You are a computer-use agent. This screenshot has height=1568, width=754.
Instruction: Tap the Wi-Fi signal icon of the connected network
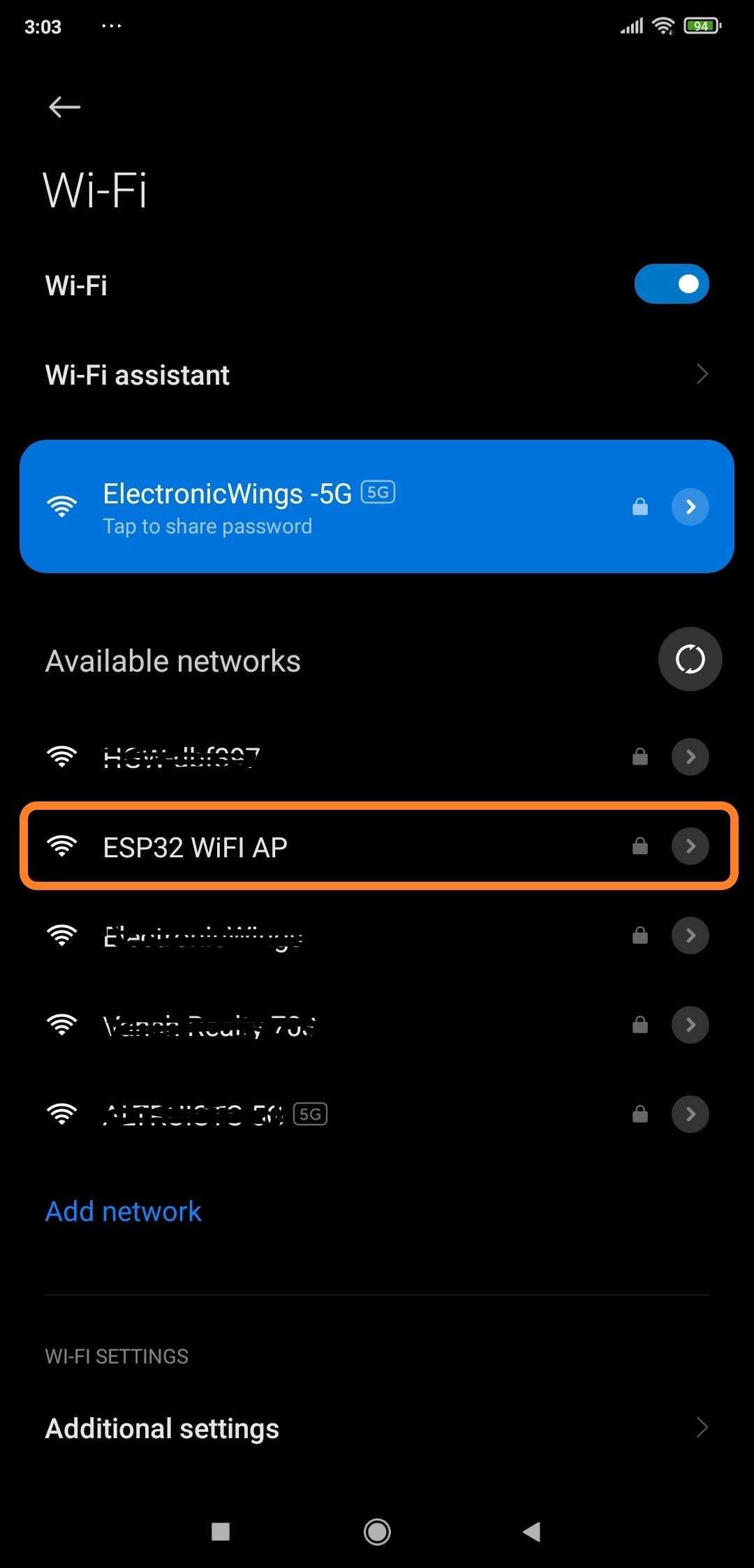click(62, 507)
